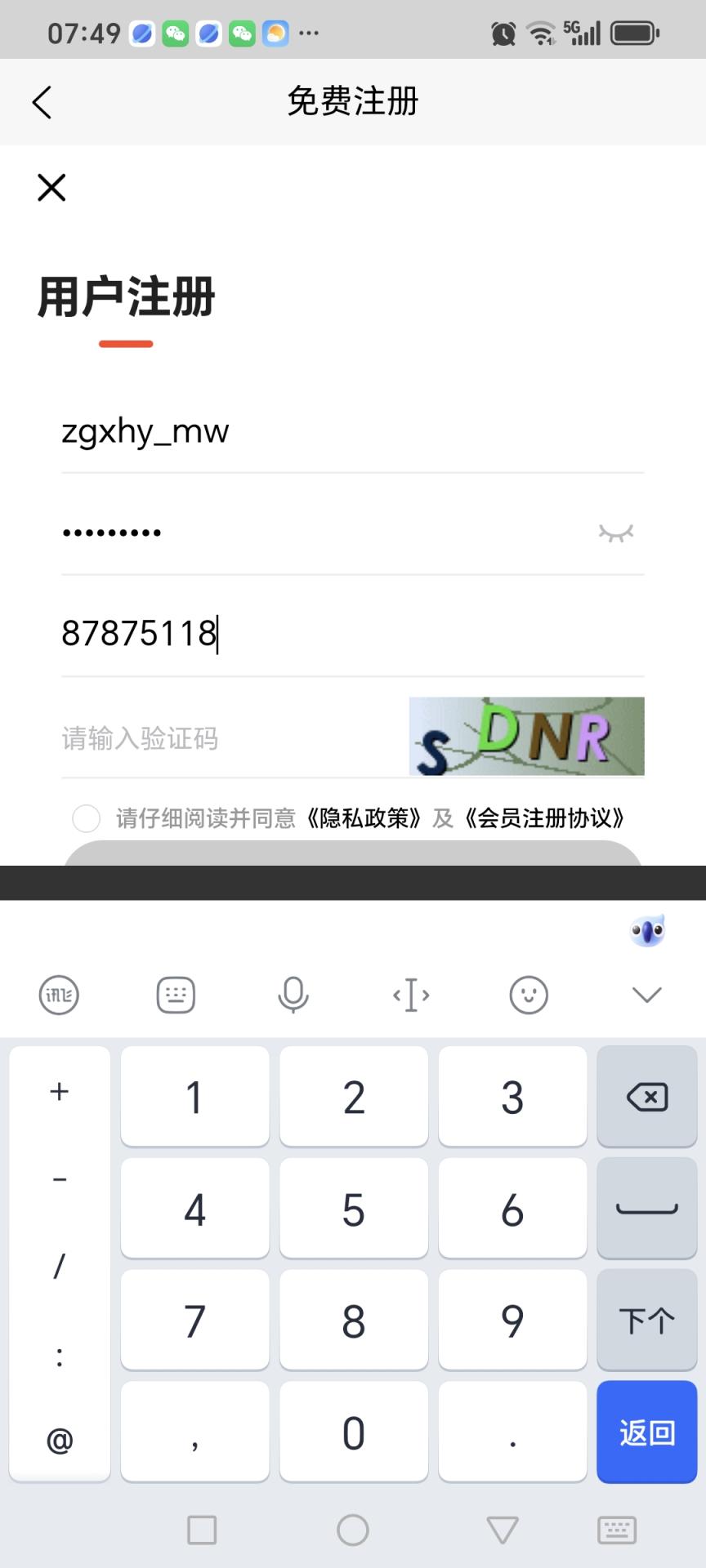706x1568 pixels.
Task: Tap the floating input assistant mascot
Action: coord(647,930)
